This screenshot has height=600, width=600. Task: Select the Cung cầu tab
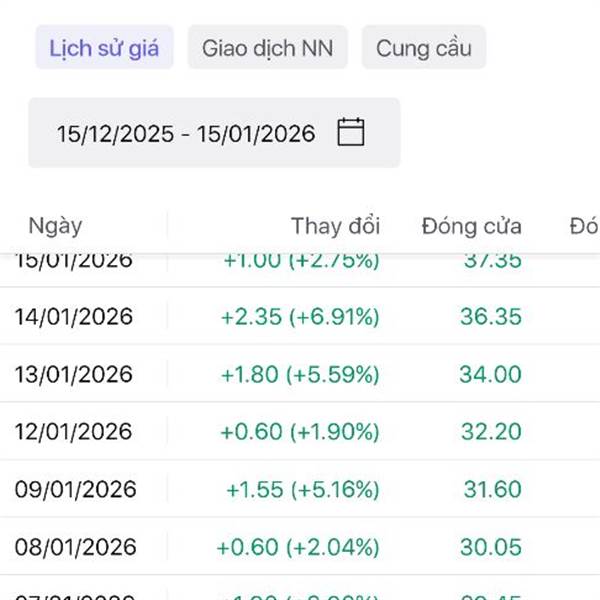(x=423, y=48)
